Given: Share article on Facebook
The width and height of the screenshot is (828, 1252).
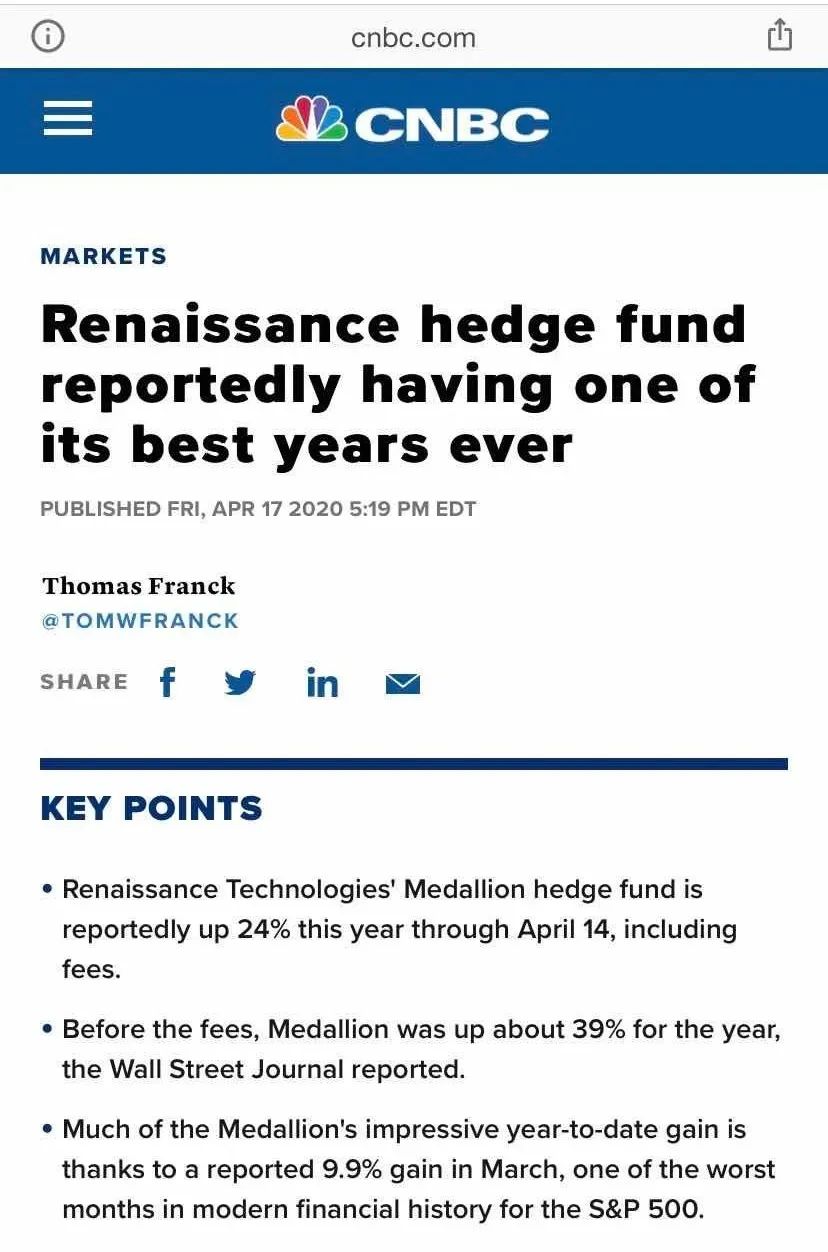Looking at the screenshot, I should tap(167, 683).
